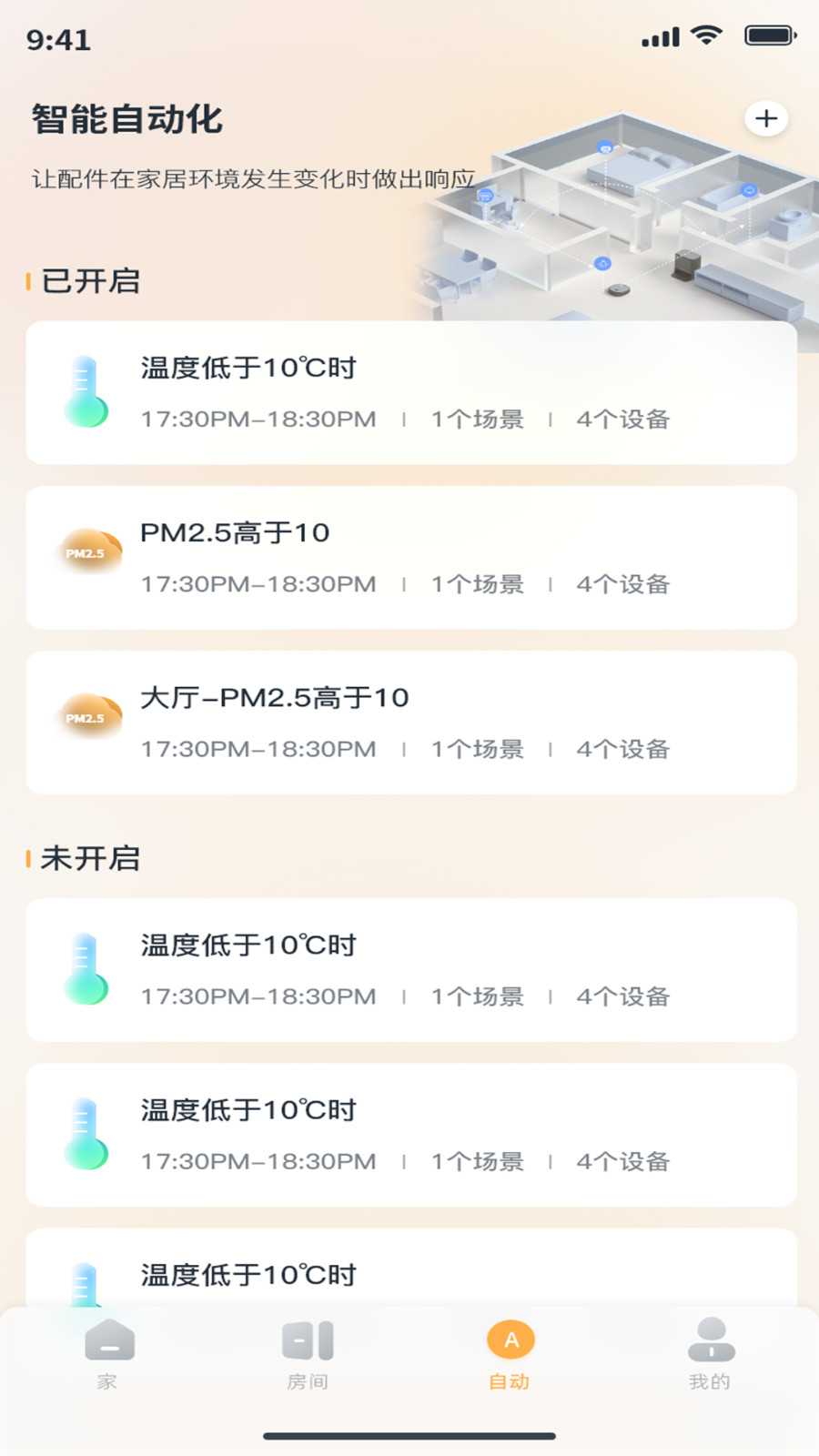Switch to the 我的 tab
The width and height of the screenshot is (819, 1456).
pos(711,1356)
